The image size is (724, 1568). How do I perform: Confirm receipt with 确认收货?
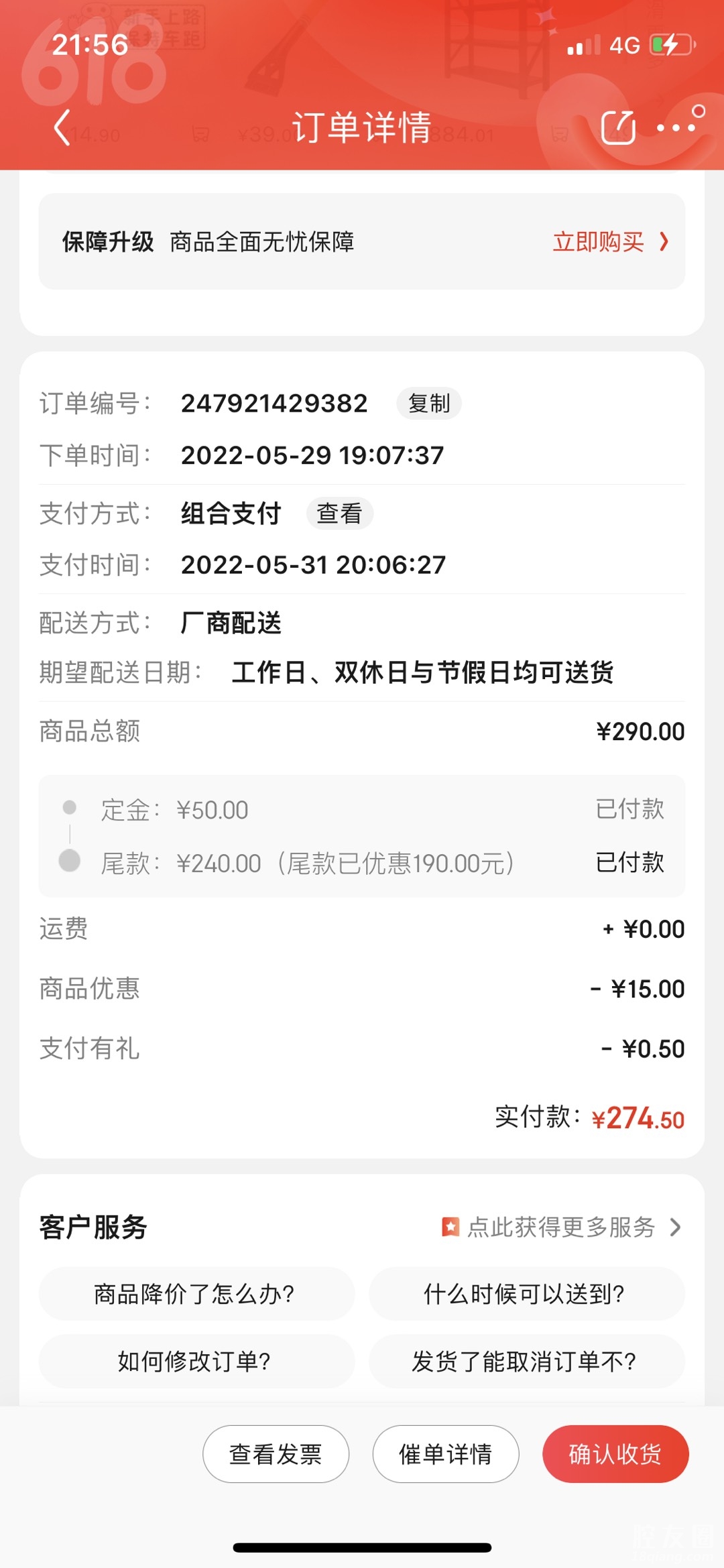615,1454
